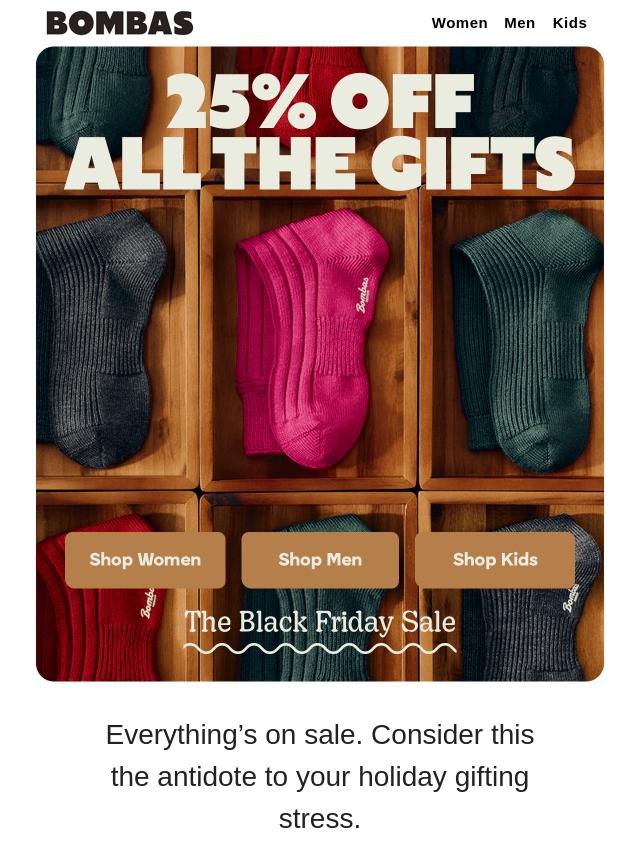Open the Women navigation link
This screenshot has width=640, height=854.
pos(459,23)
